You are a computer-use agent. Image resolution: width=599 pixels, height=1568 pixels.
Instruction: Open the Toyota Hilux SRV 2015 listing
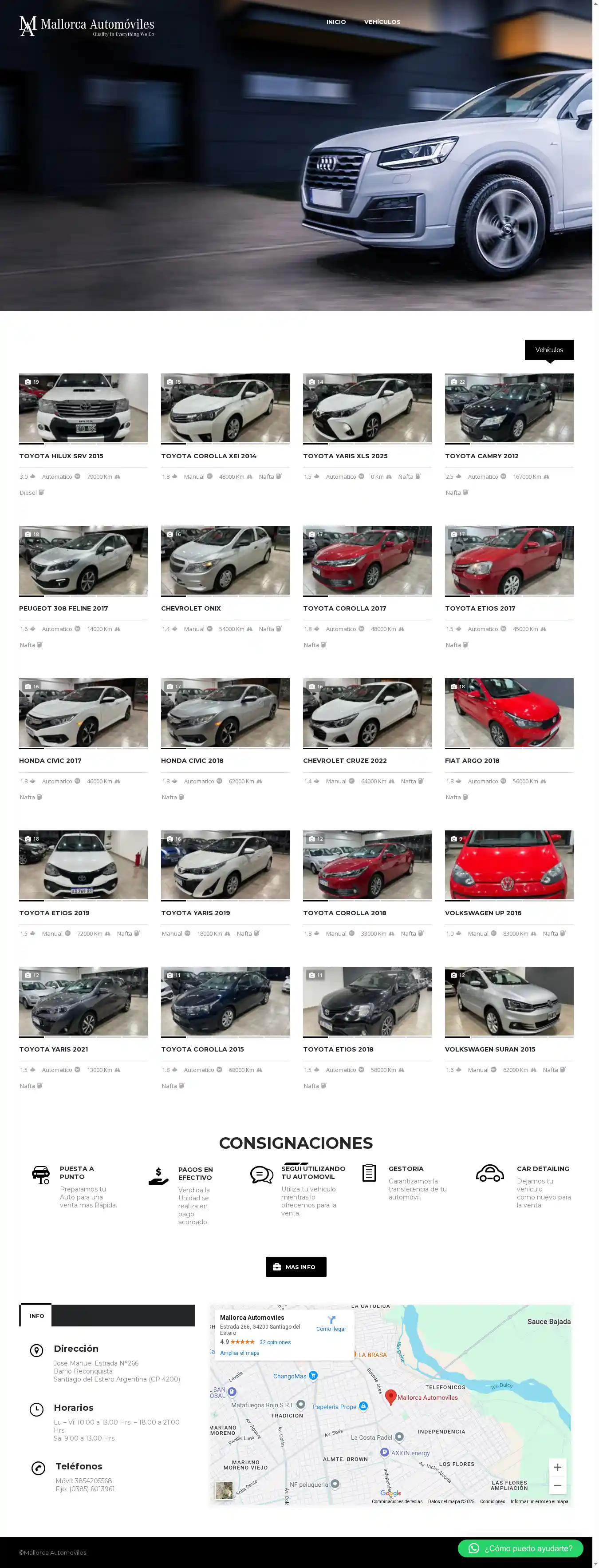pyautogui.click(x=61, y=456)
